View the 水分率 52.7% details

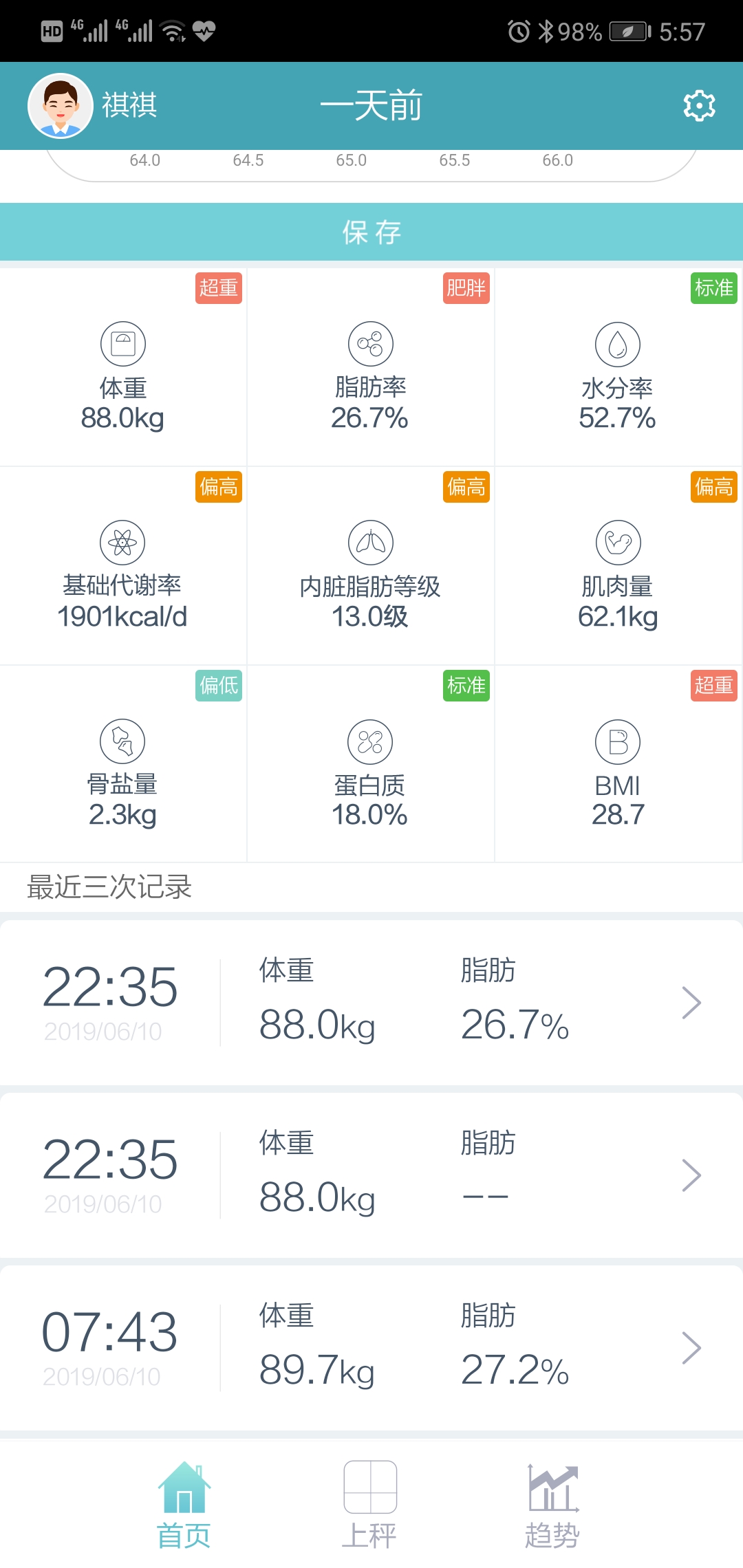(618, 368)
